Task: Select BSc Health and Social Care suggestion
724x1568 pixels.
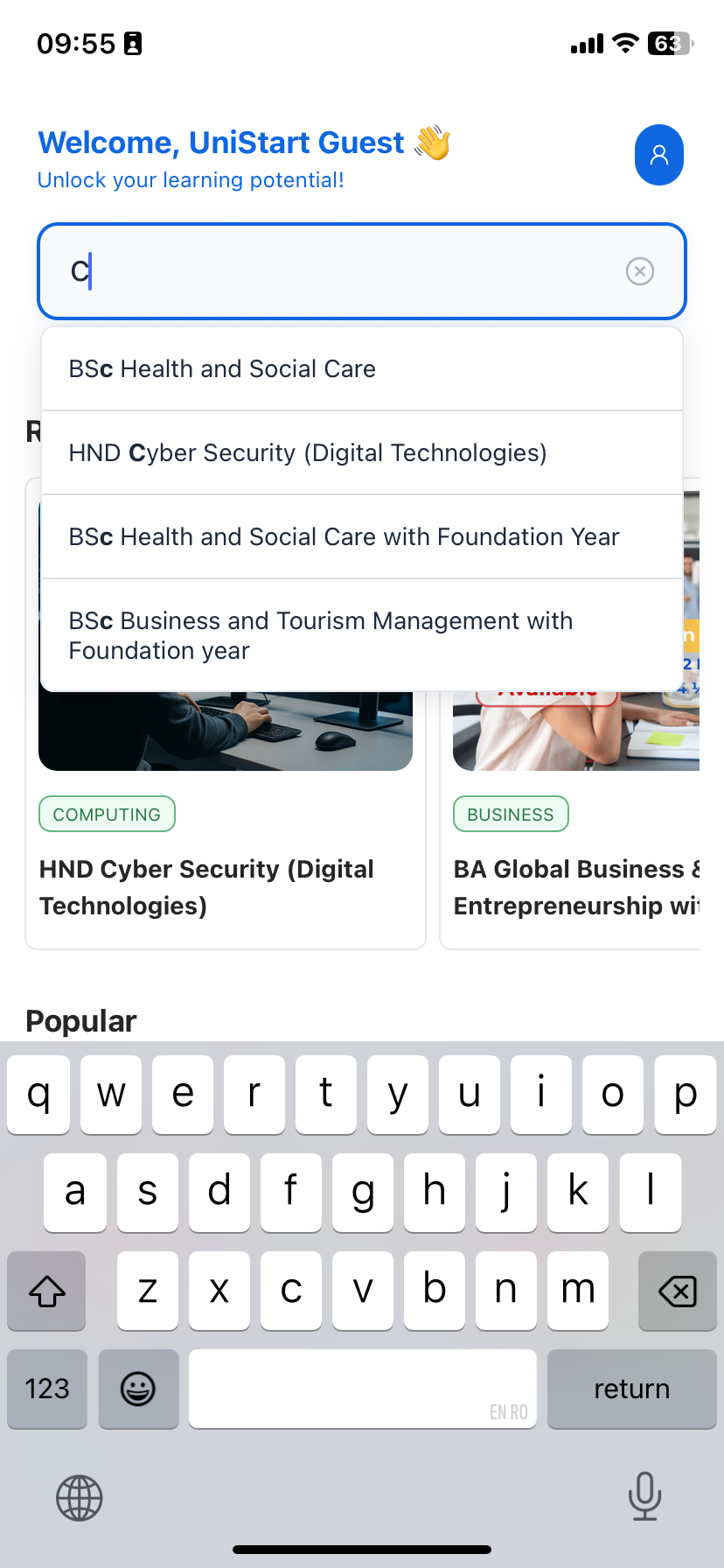Action: [x=361, y=369]
